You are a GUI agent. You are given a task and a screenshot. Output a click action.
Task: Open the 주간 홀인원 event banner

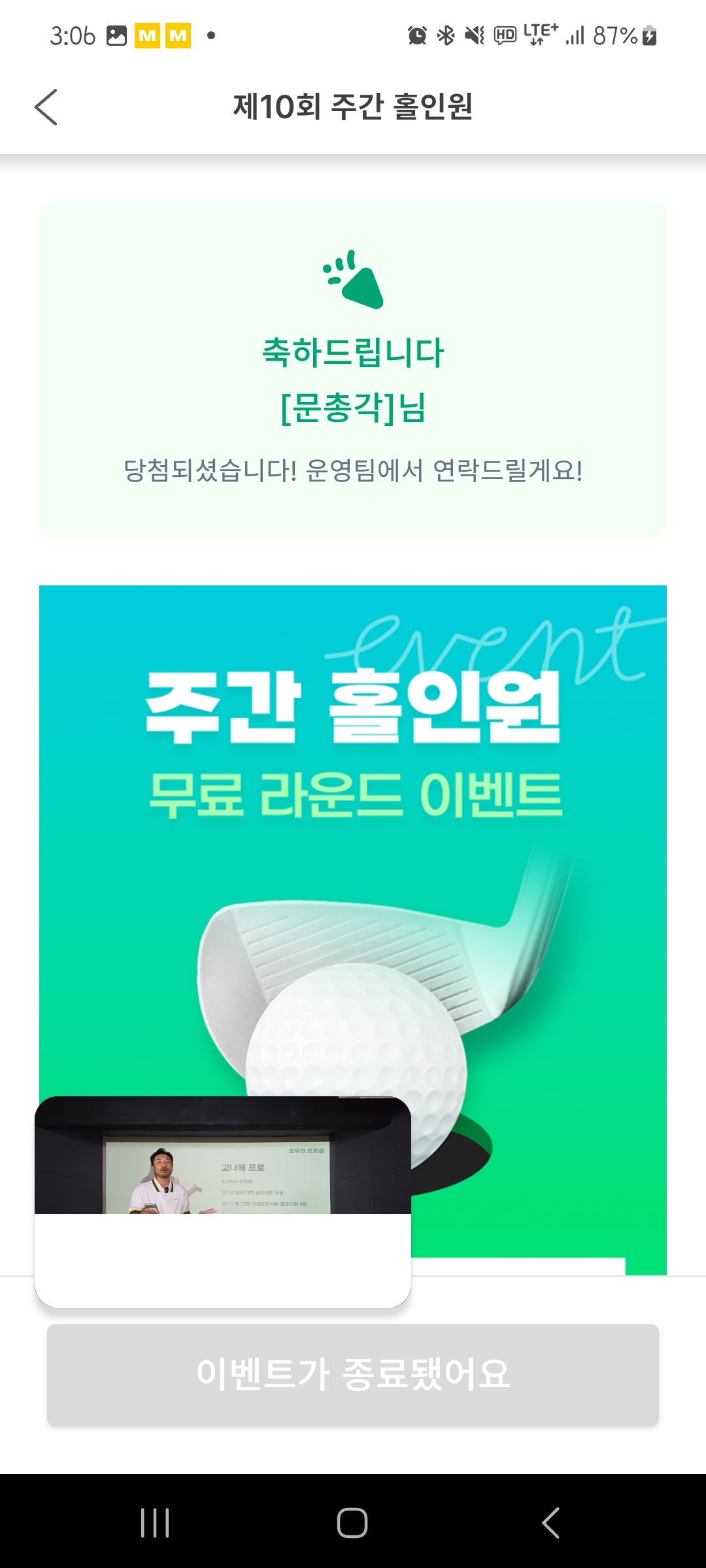pyautogui.click(x=353, y=849)
